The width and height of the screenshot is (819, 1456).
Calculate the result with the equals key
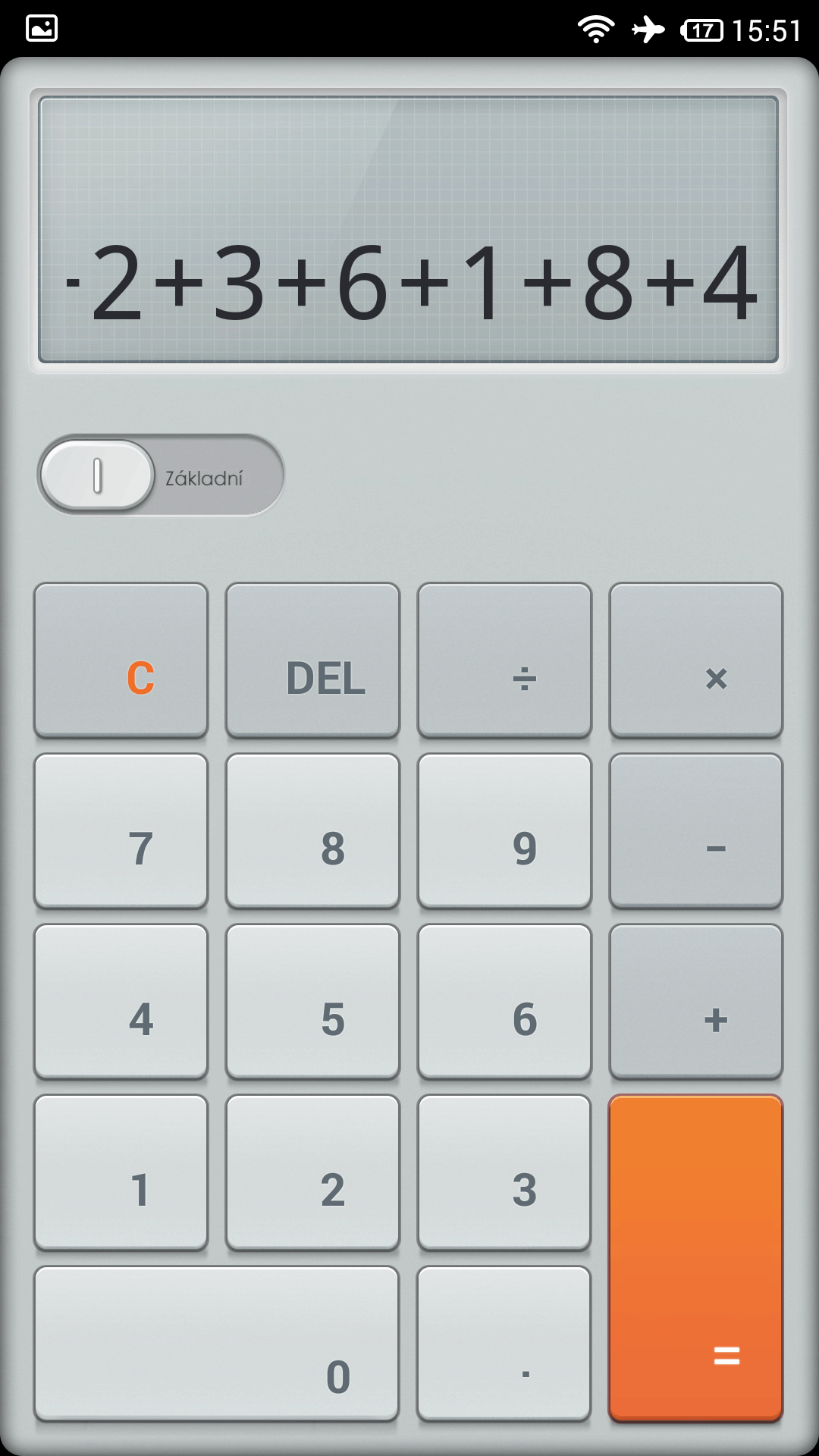[696, 1258]
